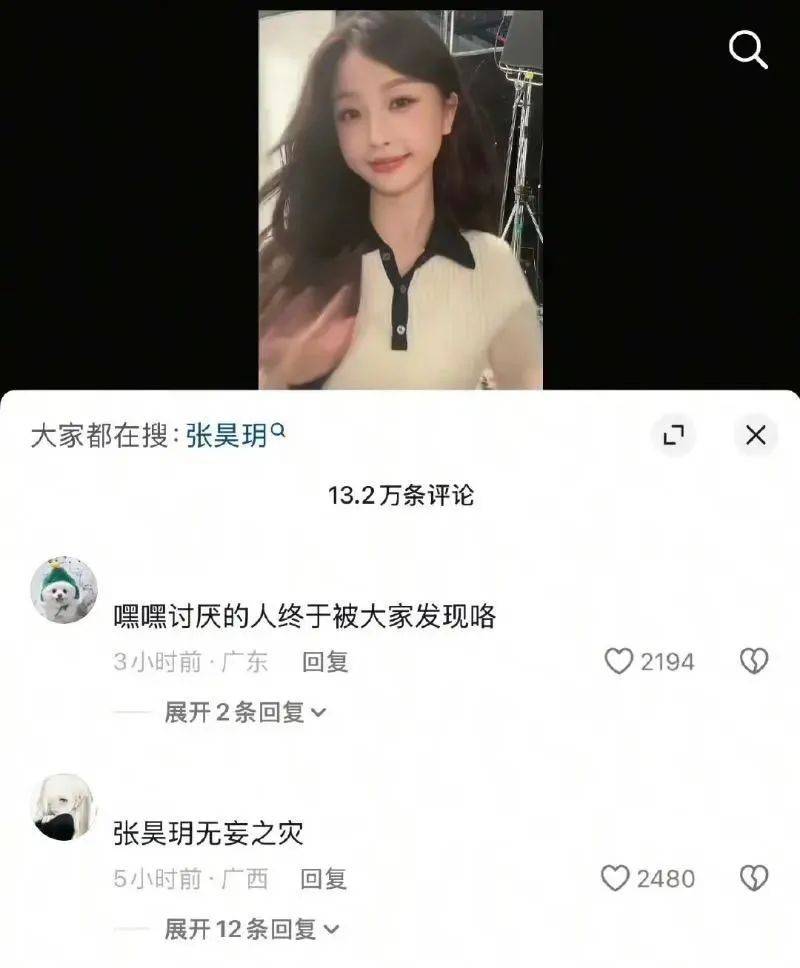Dislike the comment from 广东
Screen dimensions: 800x968
[753, 661]
